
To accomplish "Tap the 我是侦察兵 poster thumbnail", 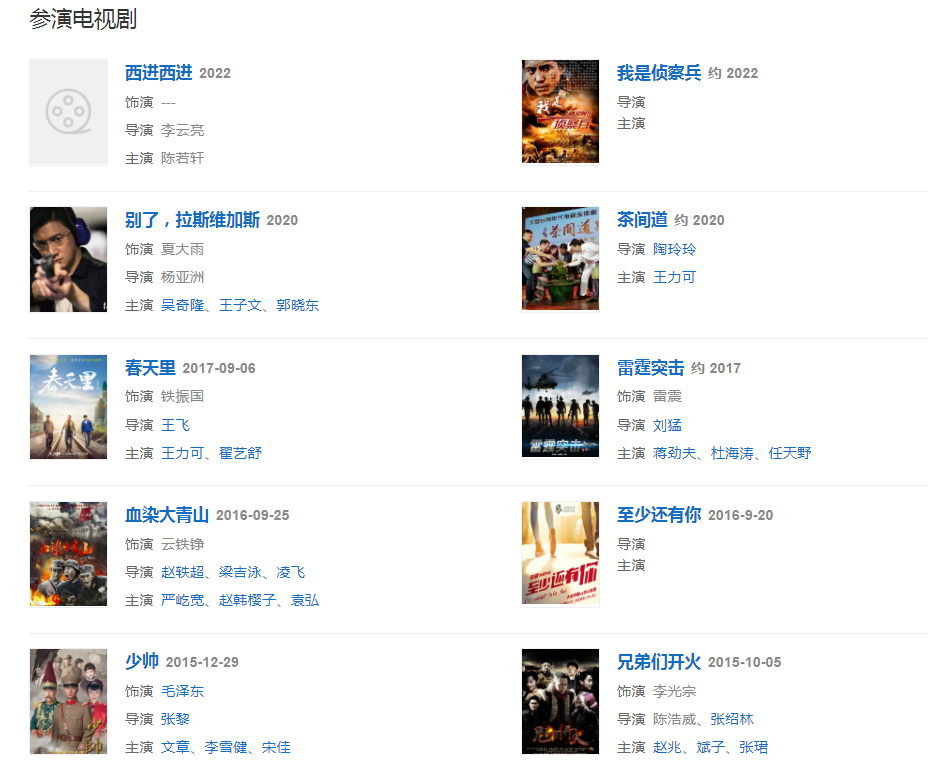I will pos(560,111).
